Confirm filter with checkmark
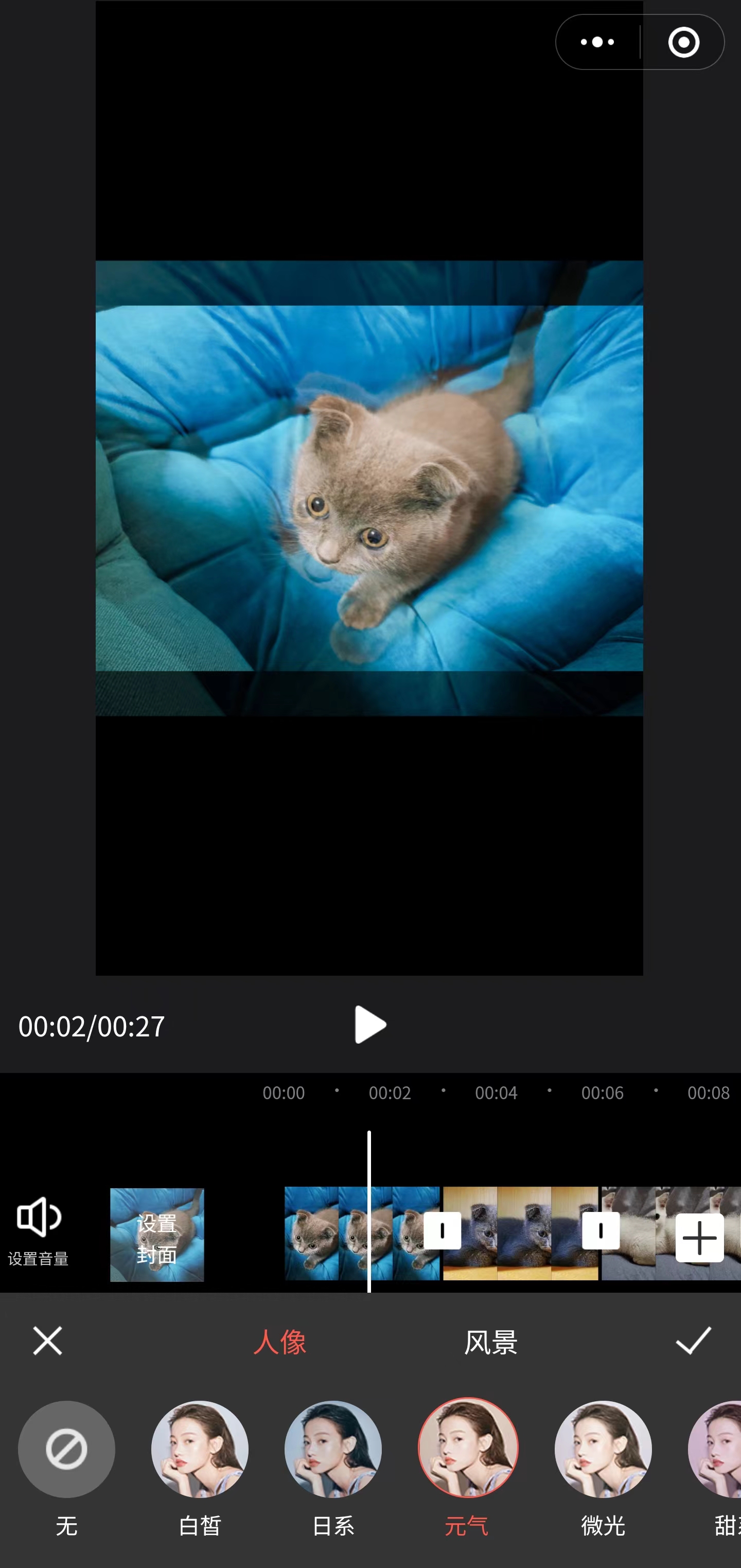The width and height of the screenshot is (741, 1568). click(x=693, y=1341)
